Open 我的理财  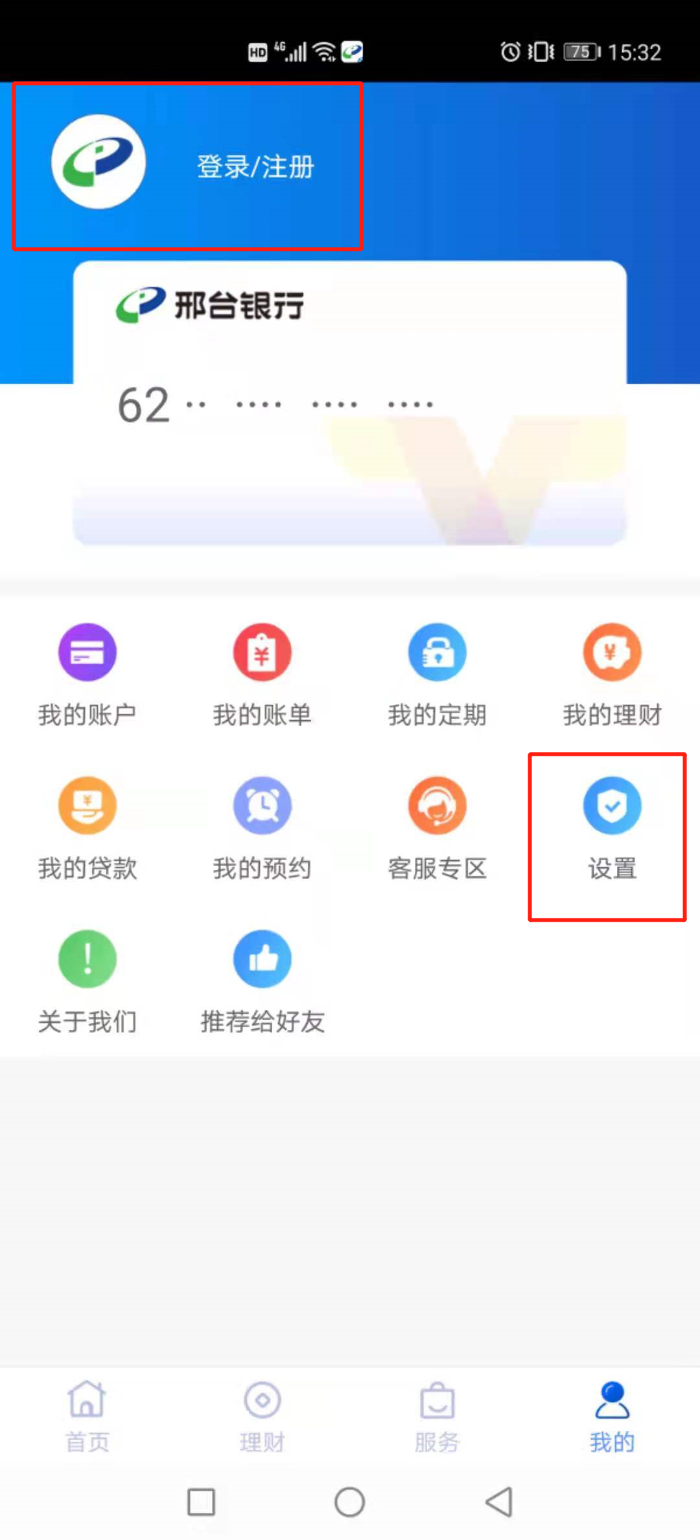612,674
